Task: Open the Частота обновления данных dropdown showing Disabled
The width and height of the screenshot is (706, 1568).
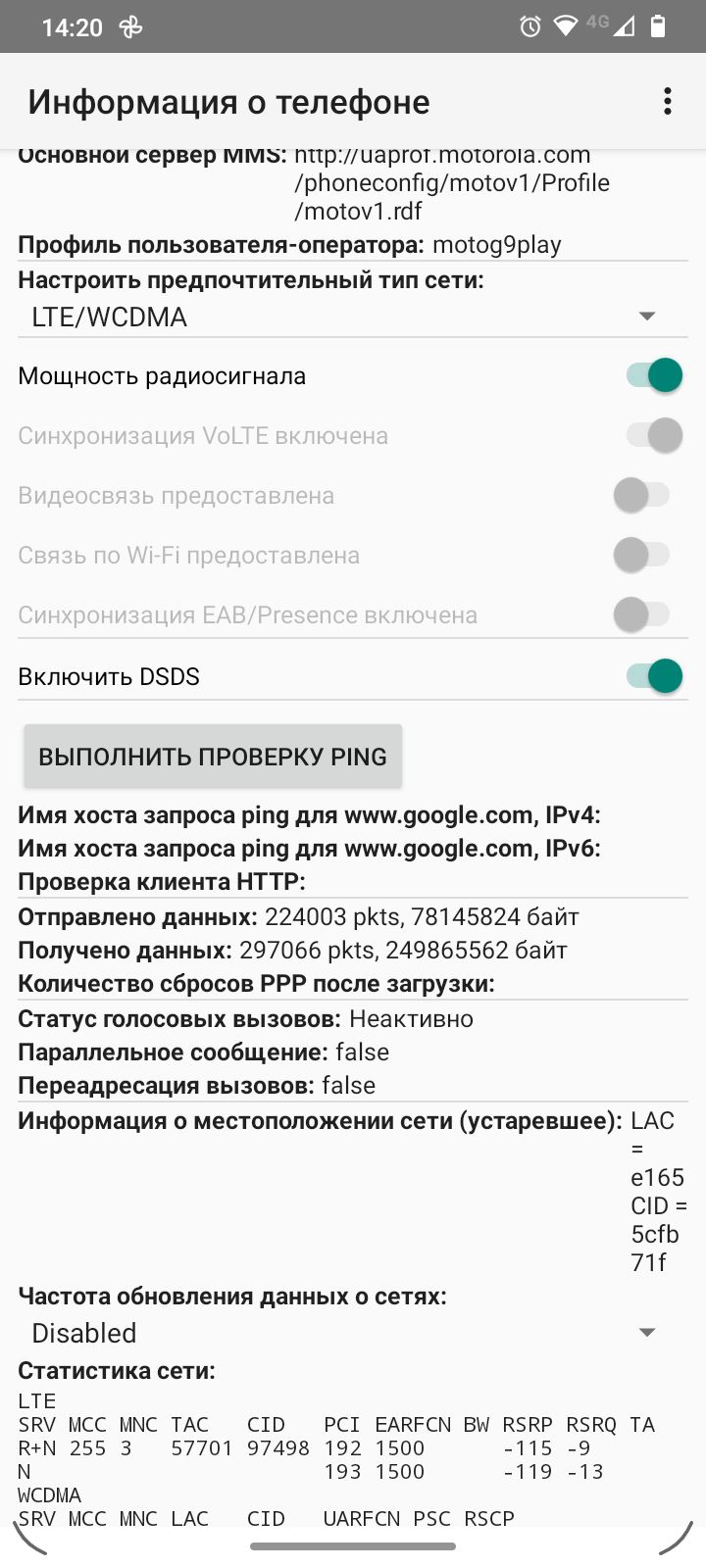Action: pyautogui.click(x=353, y=1331)
